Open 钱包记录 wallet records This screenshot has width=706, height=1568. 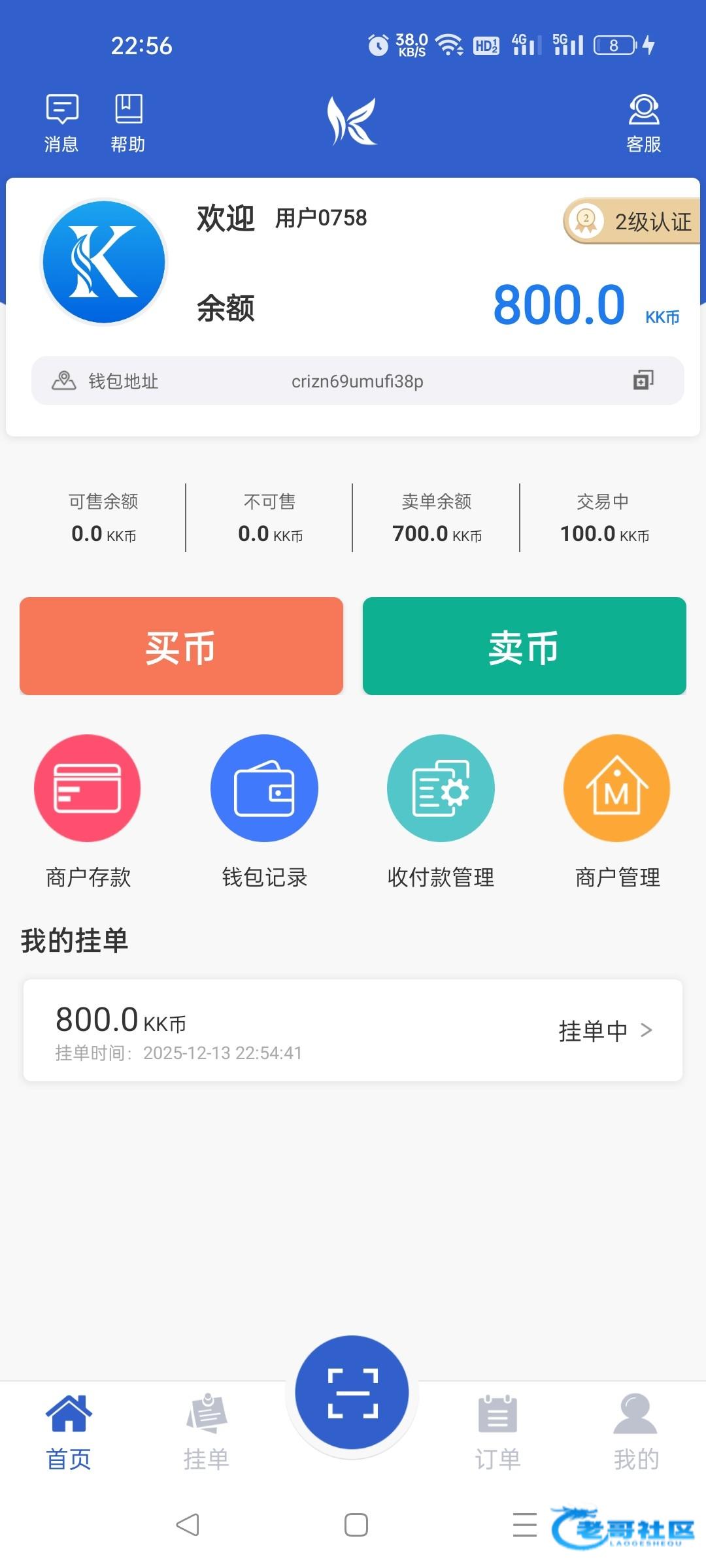pyautogui.click(x=264, y=810)
